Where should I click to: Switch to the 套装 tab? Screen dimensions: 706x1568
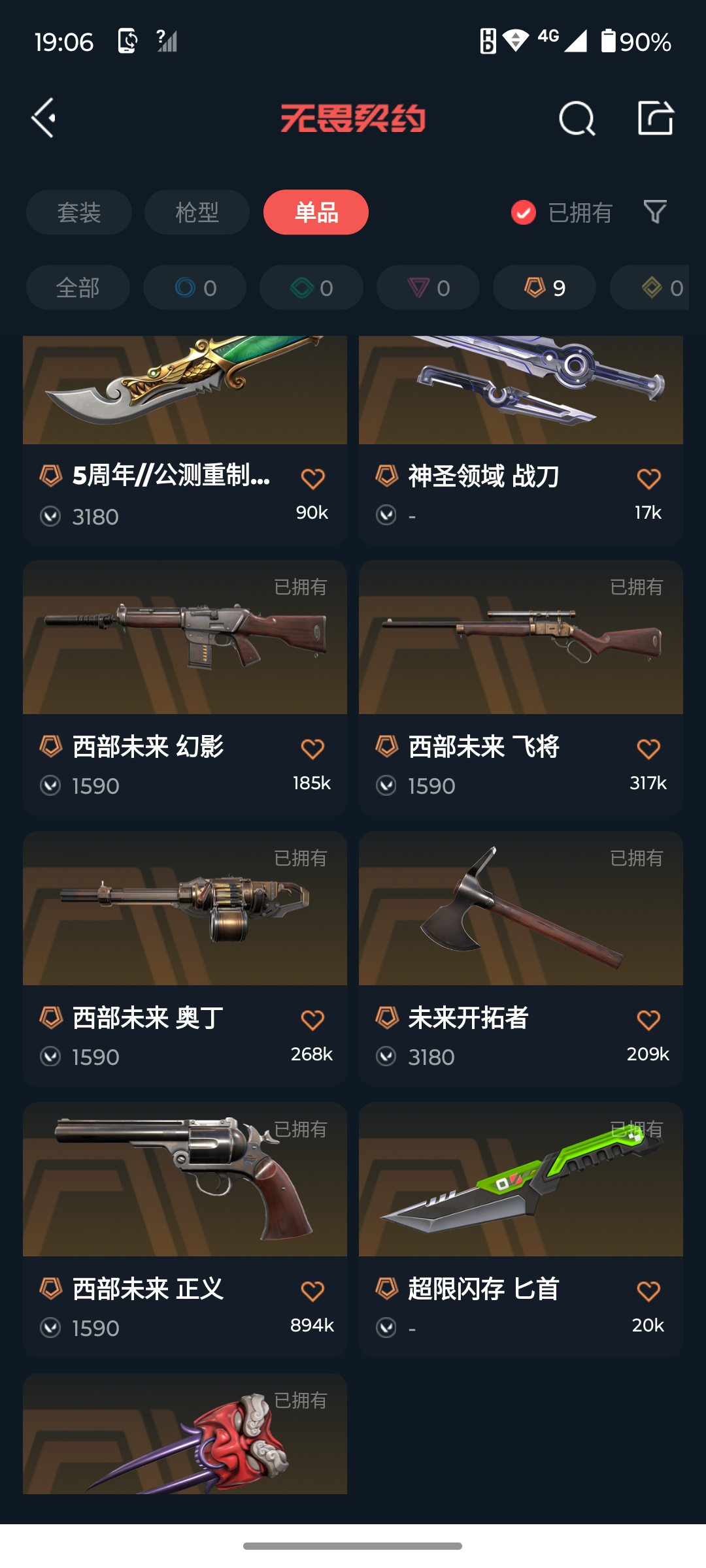tap(79, 212)
